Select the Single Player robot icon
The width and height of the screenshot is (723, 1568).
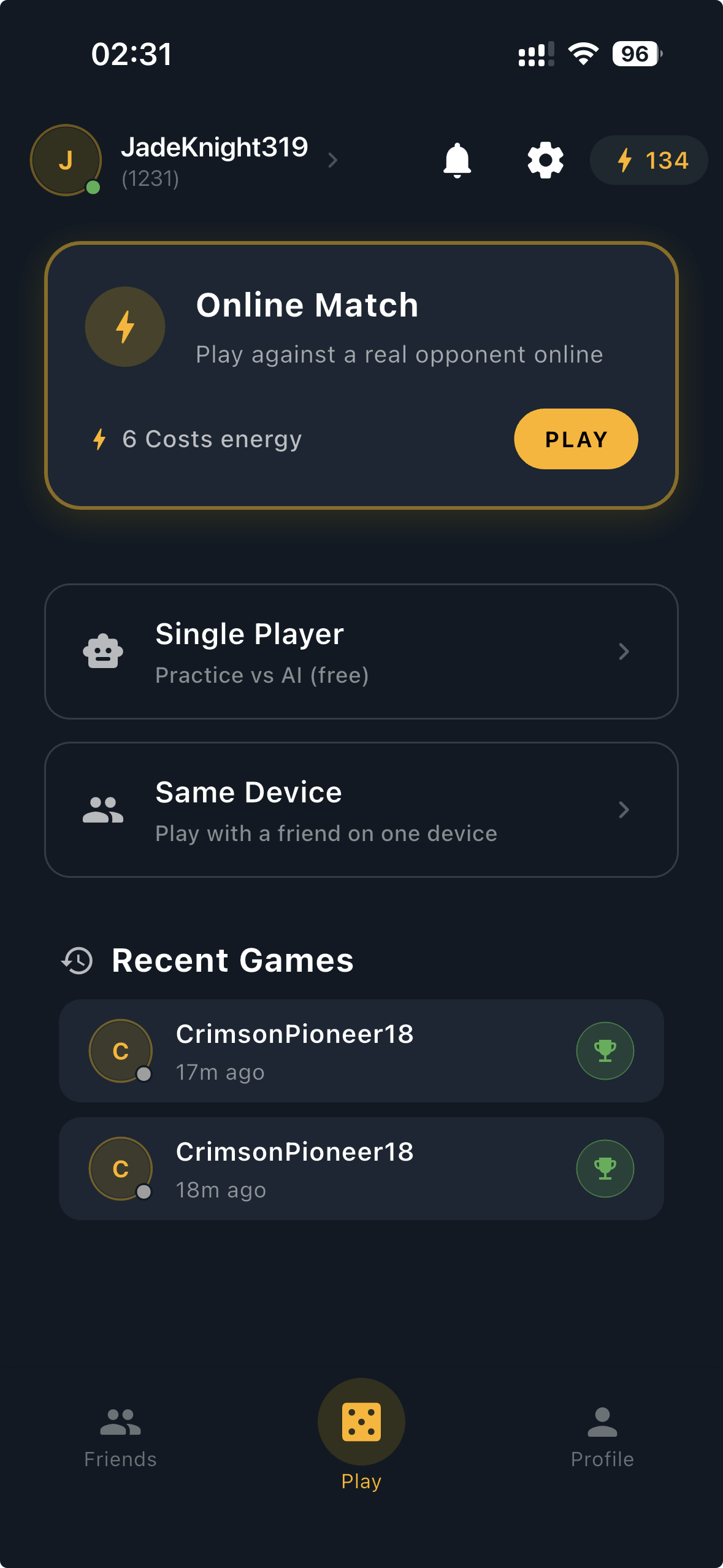pyautogui.click(x=102, y=651)
